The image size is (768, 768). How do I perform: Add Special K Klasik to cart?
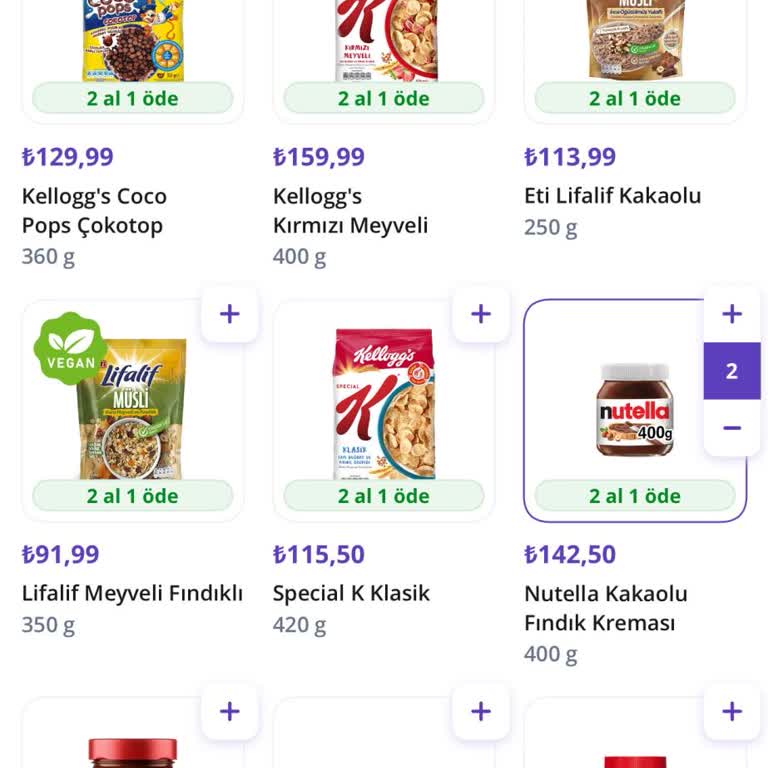pyautogui.click(x=481, y=314)
